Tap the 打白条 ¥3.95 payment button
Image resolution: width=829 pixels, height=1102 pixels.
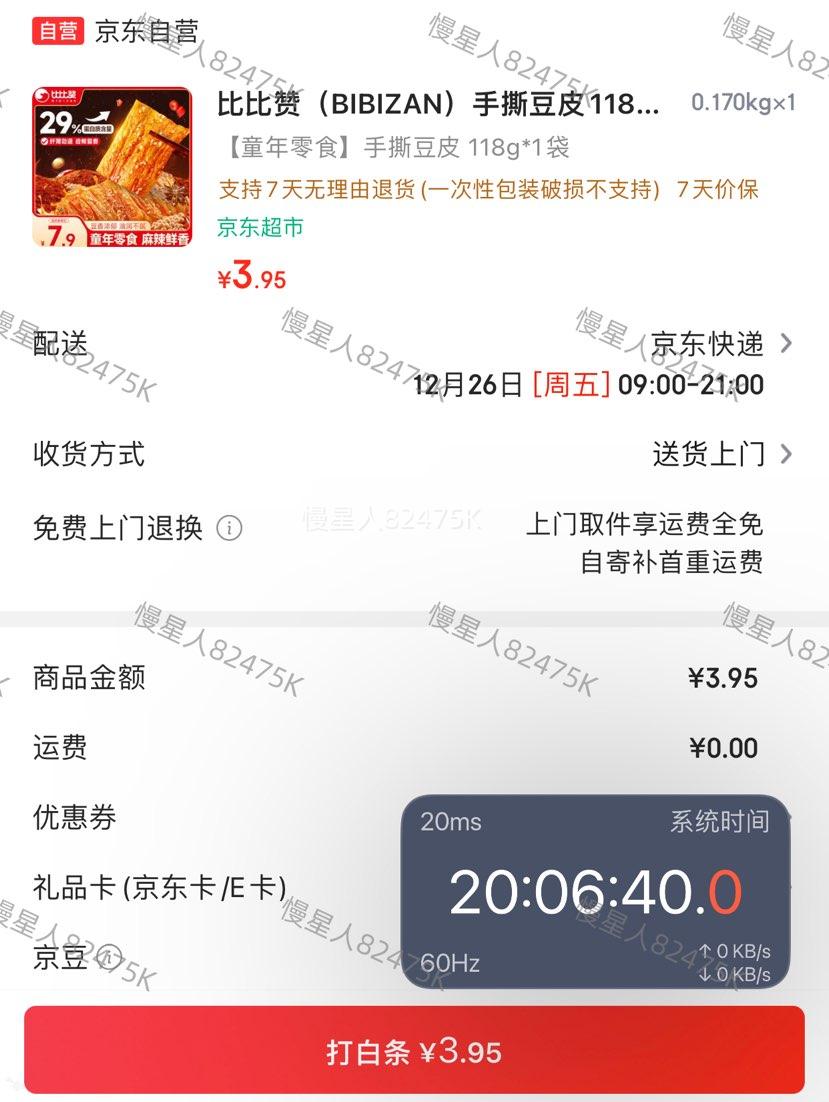(414, 1051)
